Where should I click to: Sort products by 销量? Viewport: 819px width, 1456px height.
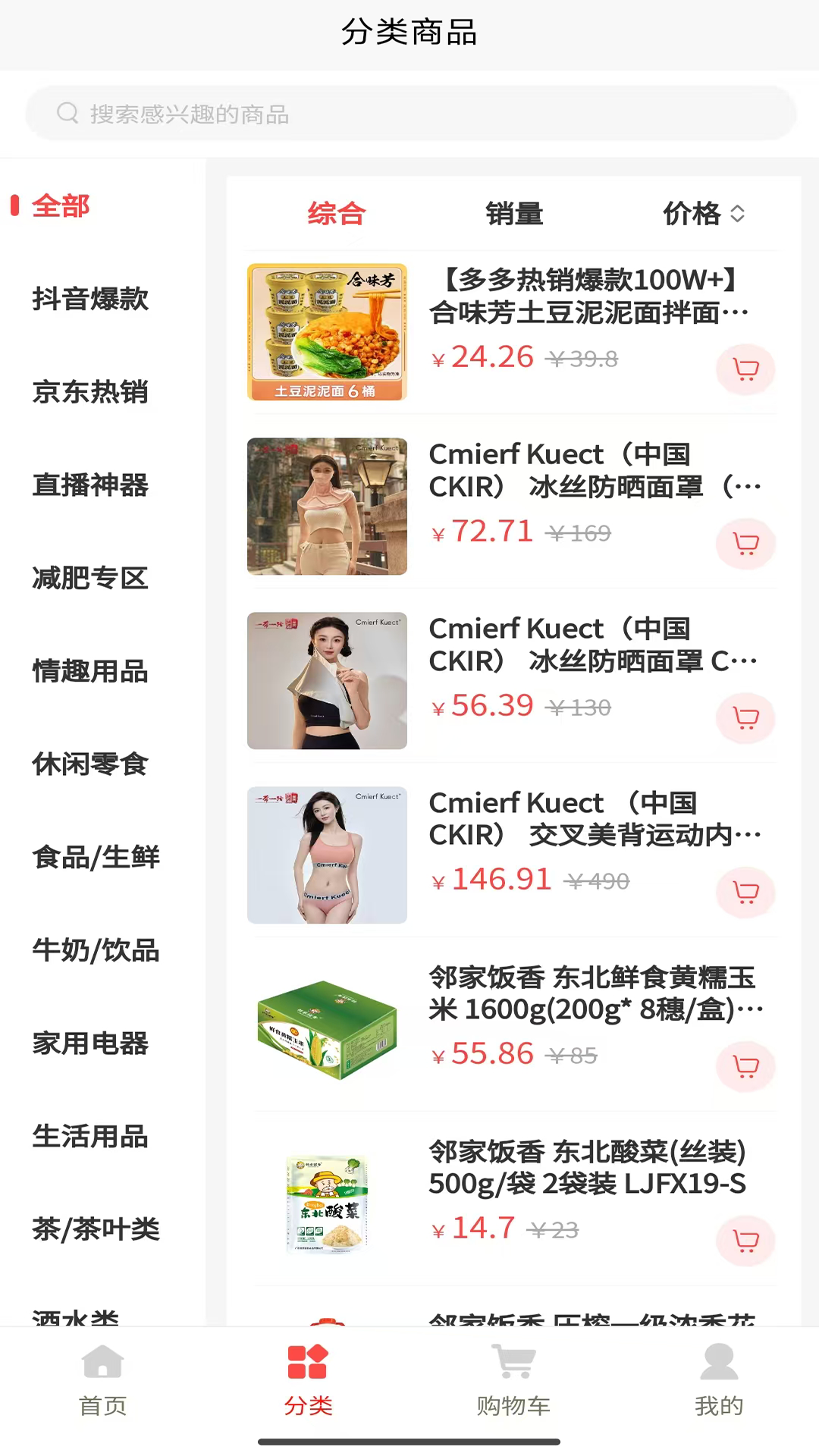point(514,214)
